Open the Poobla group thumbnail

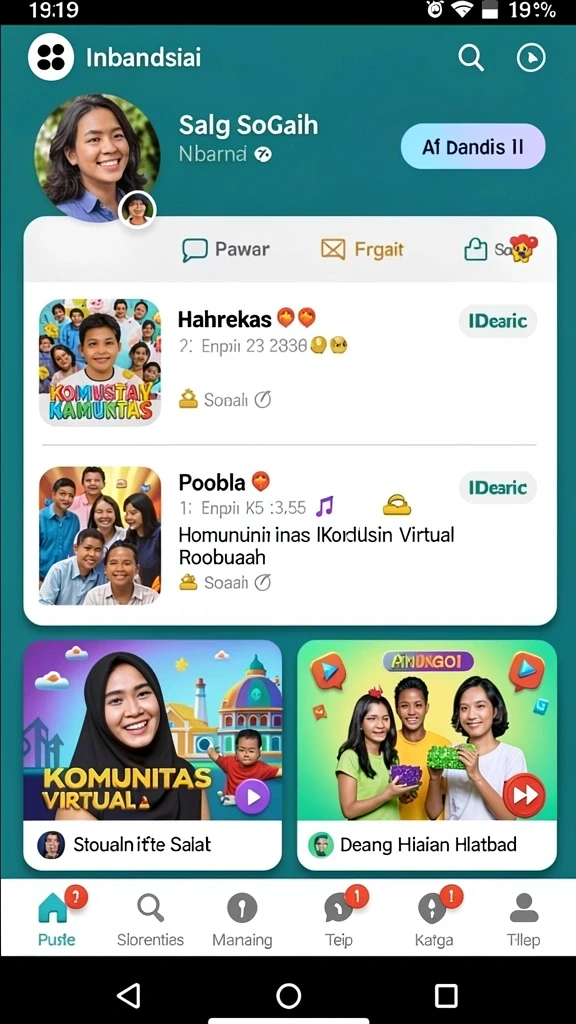(100, 536)
